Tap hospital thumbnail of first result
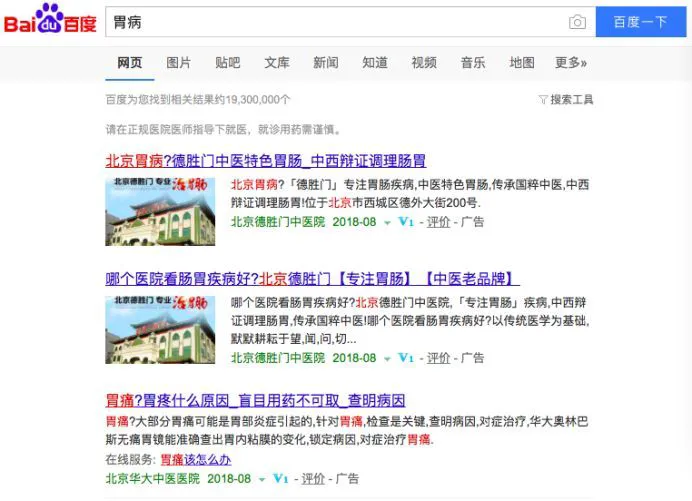This screenshot has width=692, height=501. tap(160, 211)
